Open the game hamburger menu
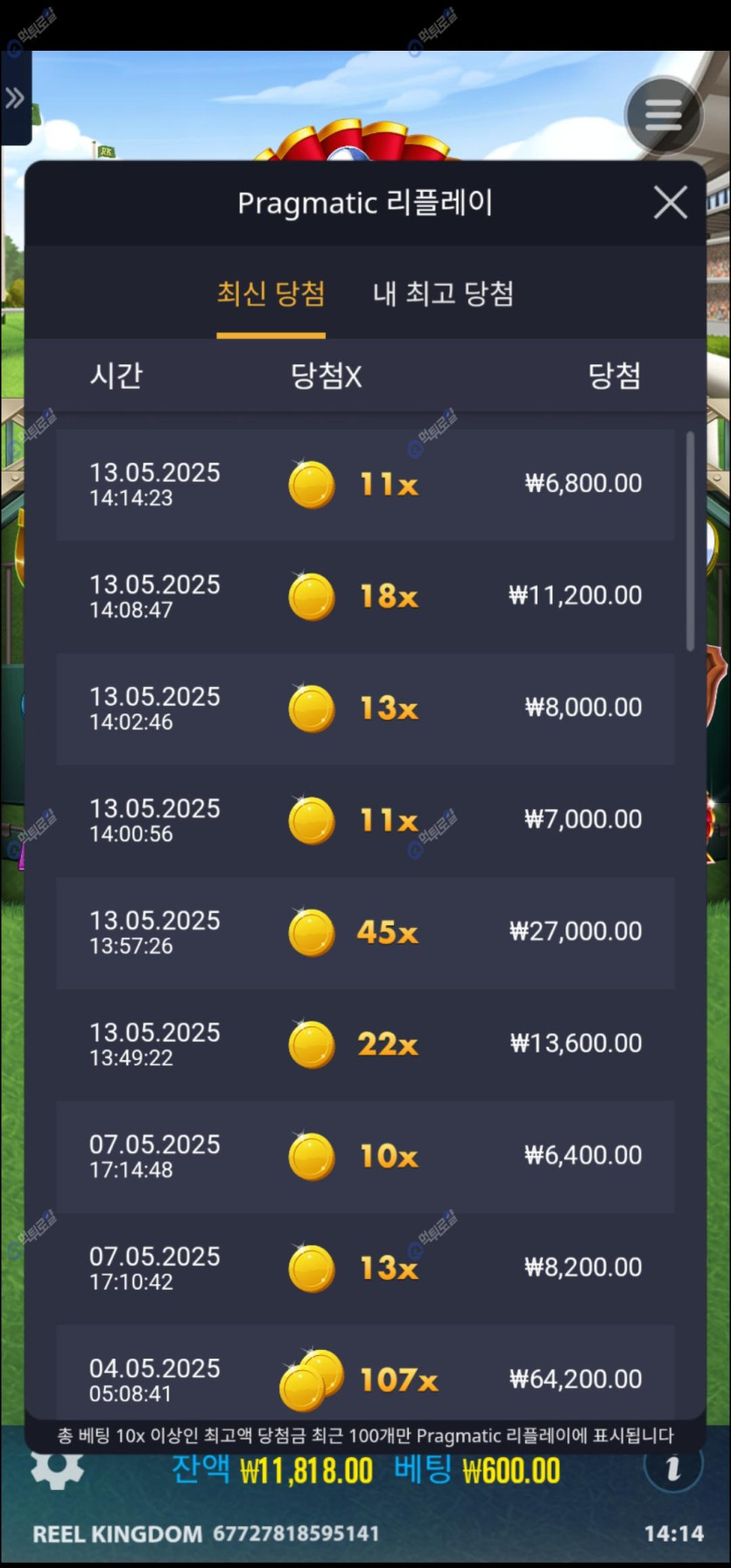This screenshot has width=731, height=1568. [x=663, y=115]
